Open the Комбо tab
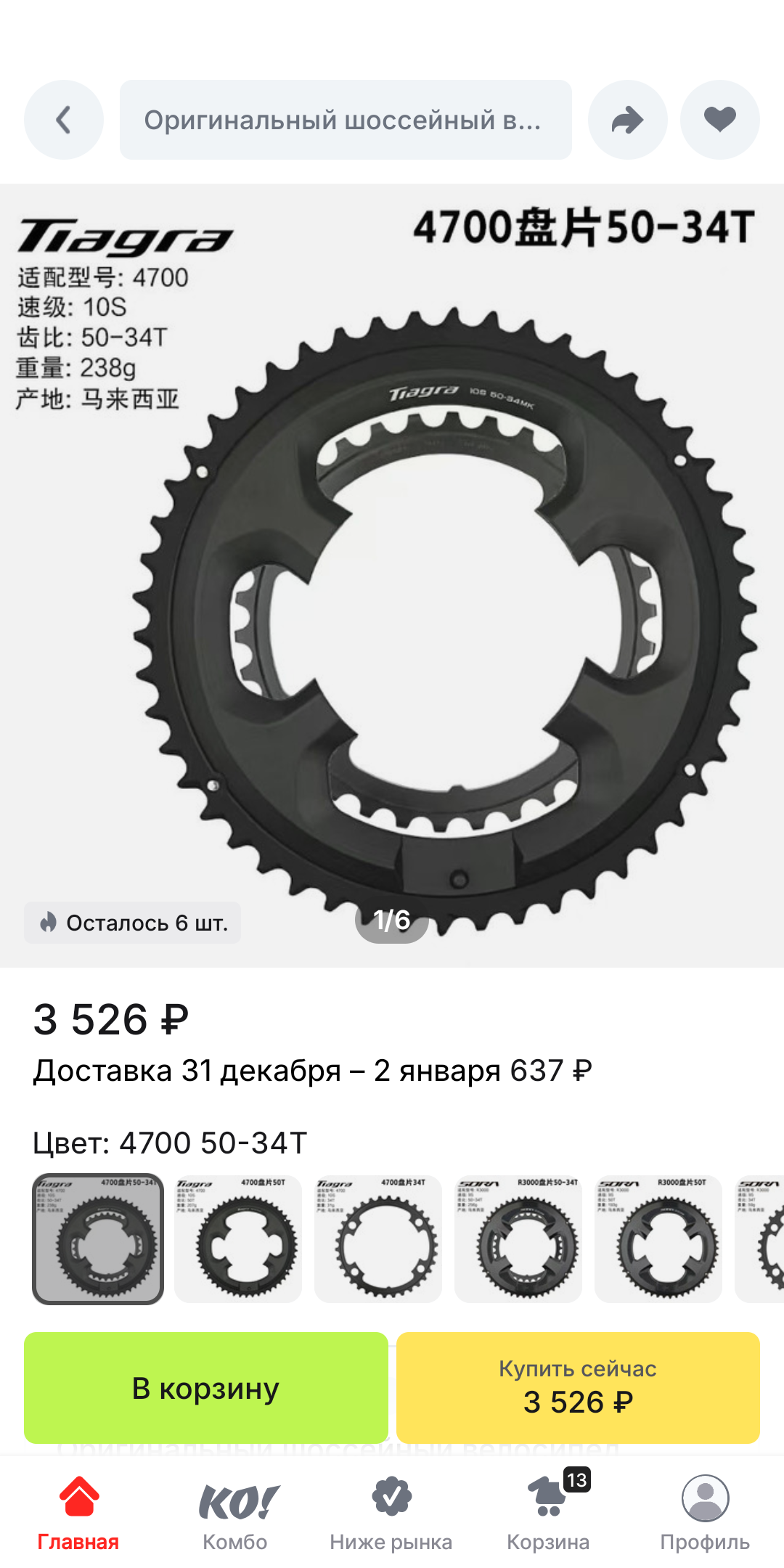This screenshot has height=1568, width=784. pyautogui.click(x=235, y=1513)
